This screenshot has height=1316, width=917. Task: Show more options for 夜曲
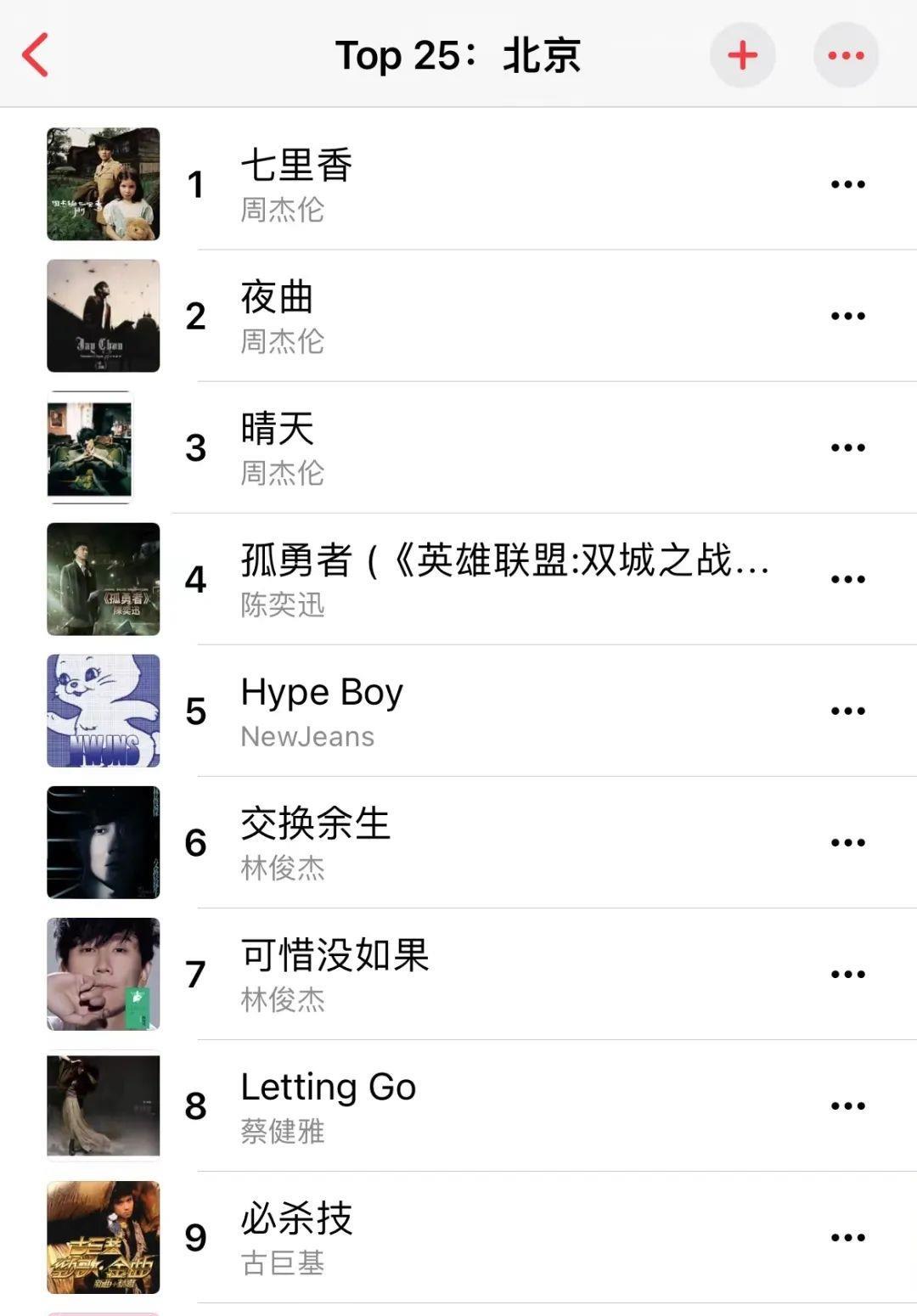click(847, 316)
